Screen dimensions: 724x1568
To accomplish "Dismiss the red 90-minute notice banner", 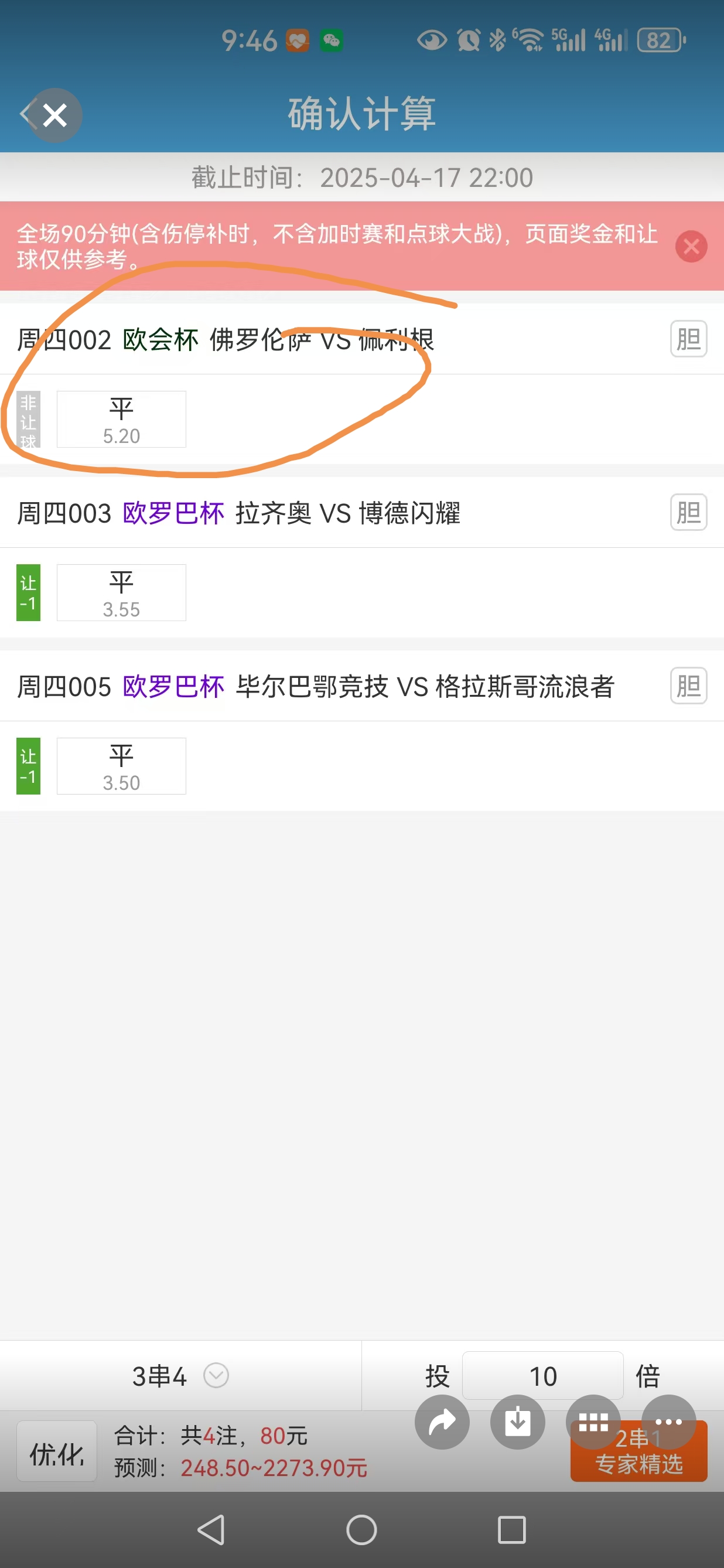I will pyautogui.click(x=691, y=247).
